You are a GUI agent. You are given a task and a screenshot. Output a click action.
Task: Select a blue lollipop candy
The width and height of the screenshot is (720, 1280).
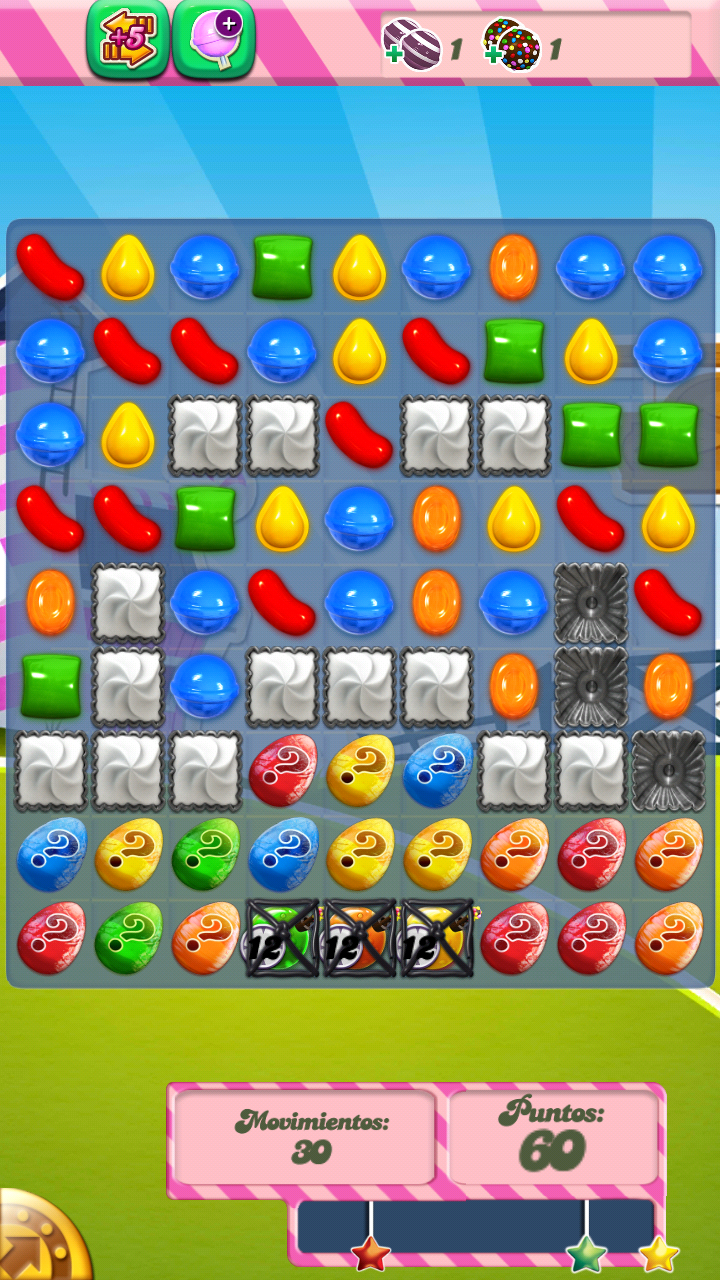pyautogui.click(x=205, y=268)
